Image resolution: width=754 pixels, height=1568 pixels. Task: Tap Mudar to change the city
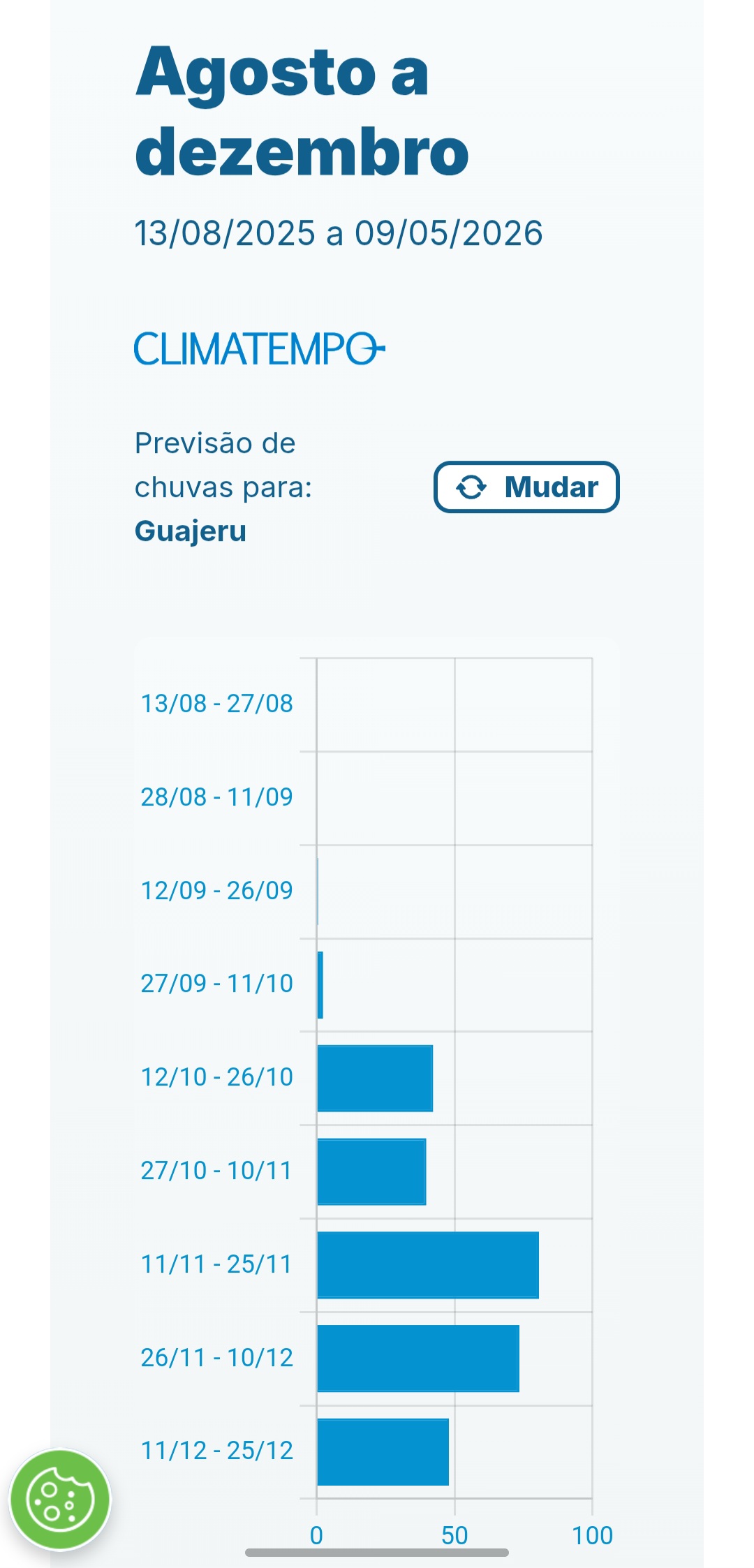(526, 487)
